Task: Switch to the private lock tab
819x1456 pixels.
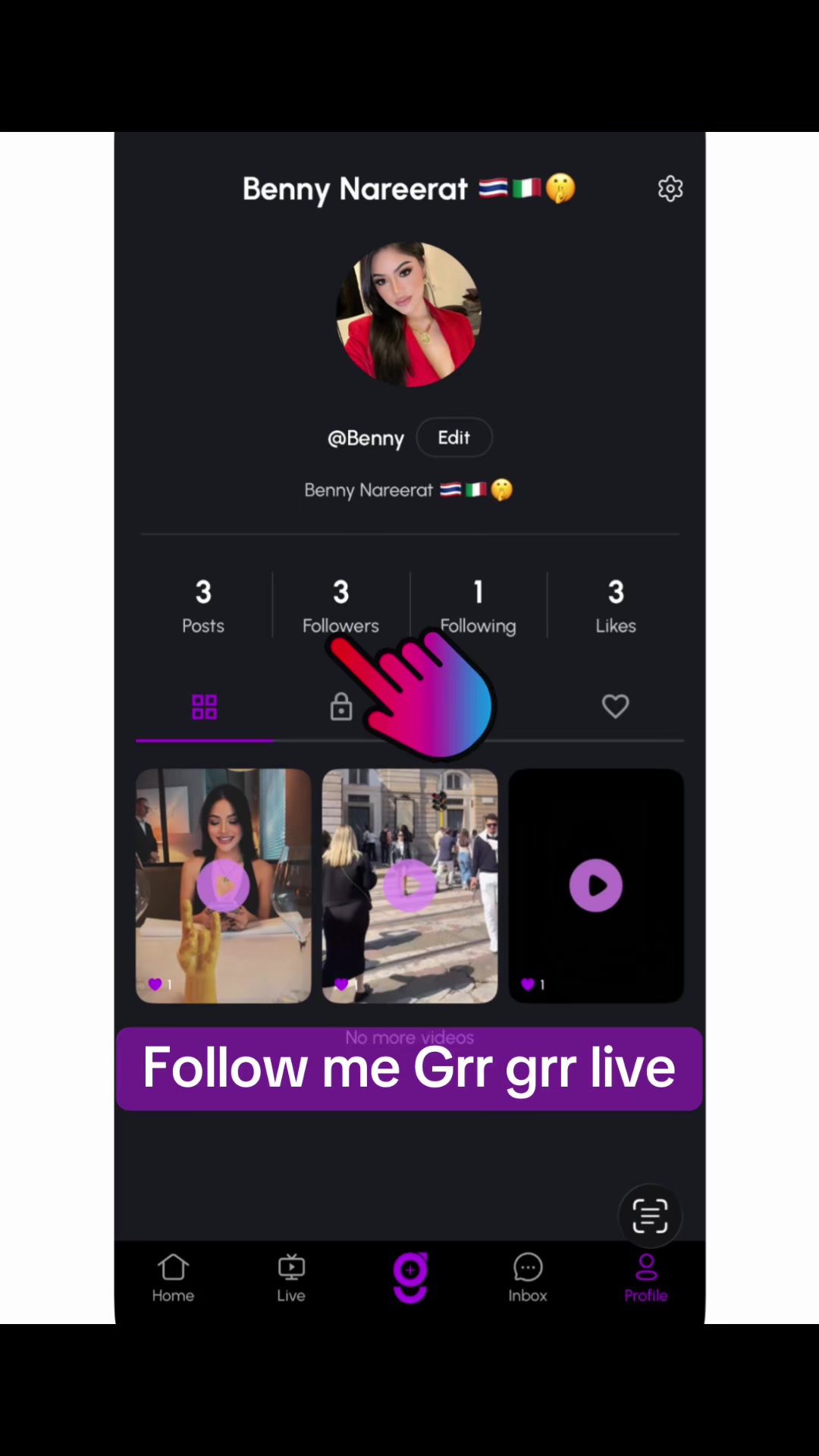Action: pyautogui.click(x=341, y=706)
